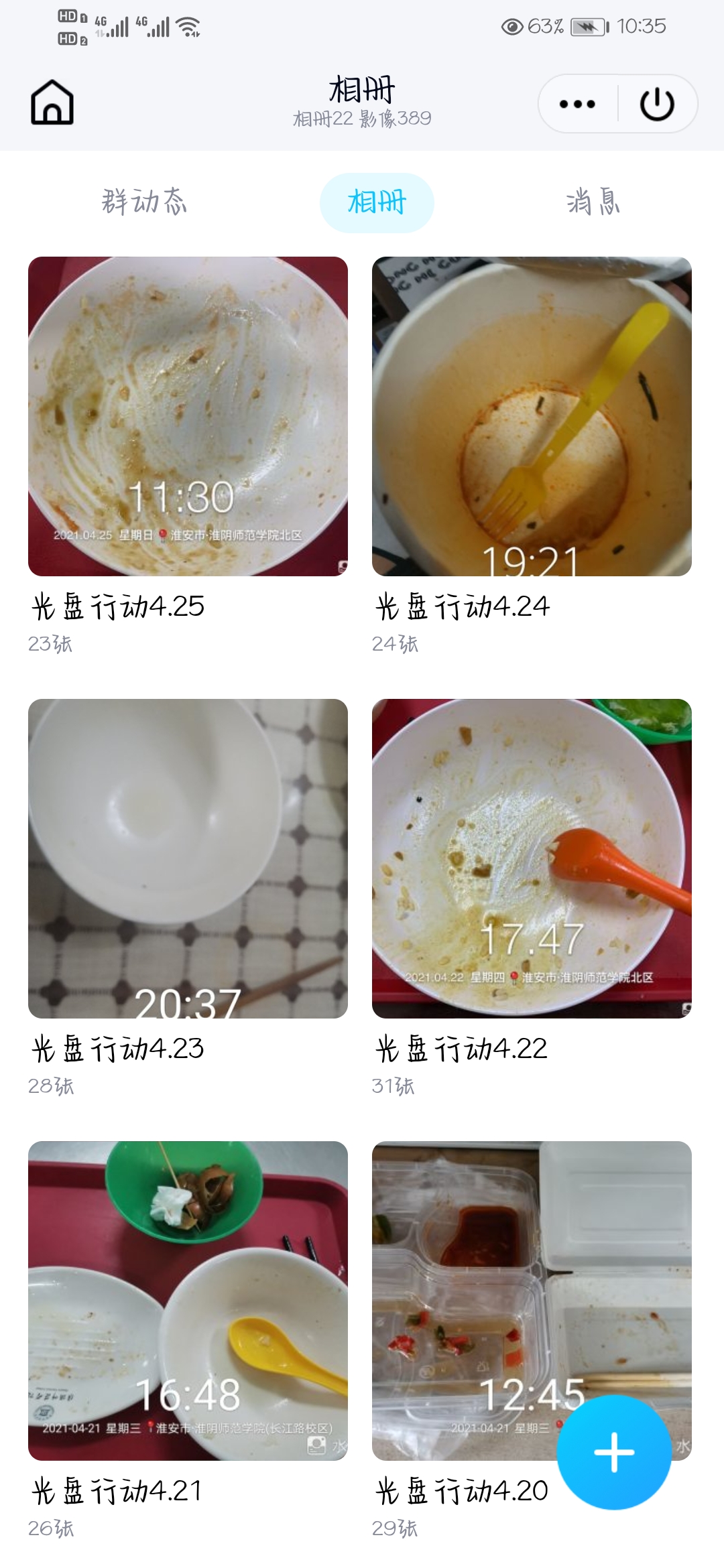Viewport: 724px width, 1568px height.
Task: Close the mini program with power icon
Action: (x=657, y=104)
